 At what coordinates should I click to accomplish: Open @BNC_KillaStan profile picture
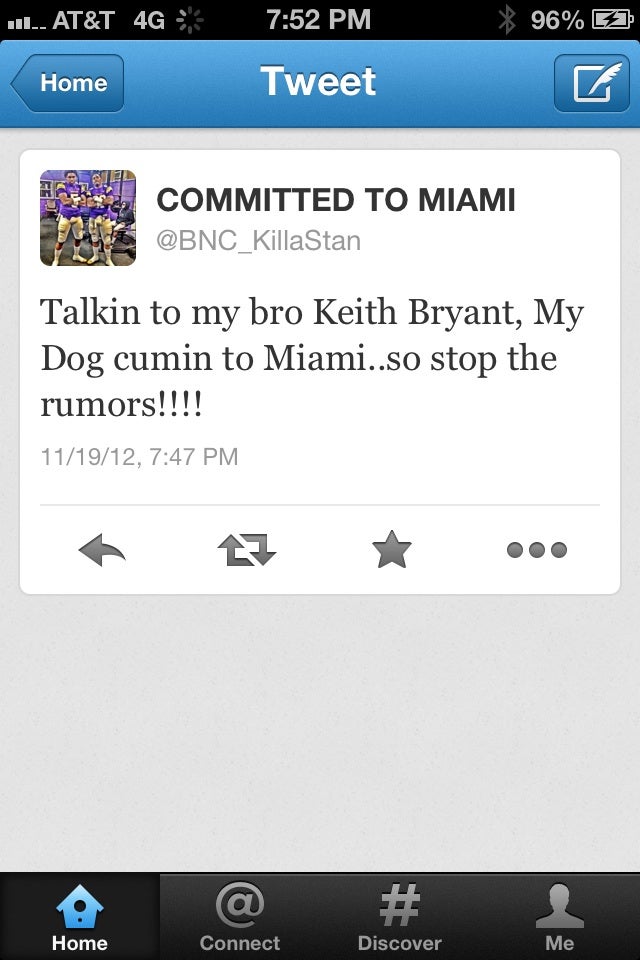88,217
